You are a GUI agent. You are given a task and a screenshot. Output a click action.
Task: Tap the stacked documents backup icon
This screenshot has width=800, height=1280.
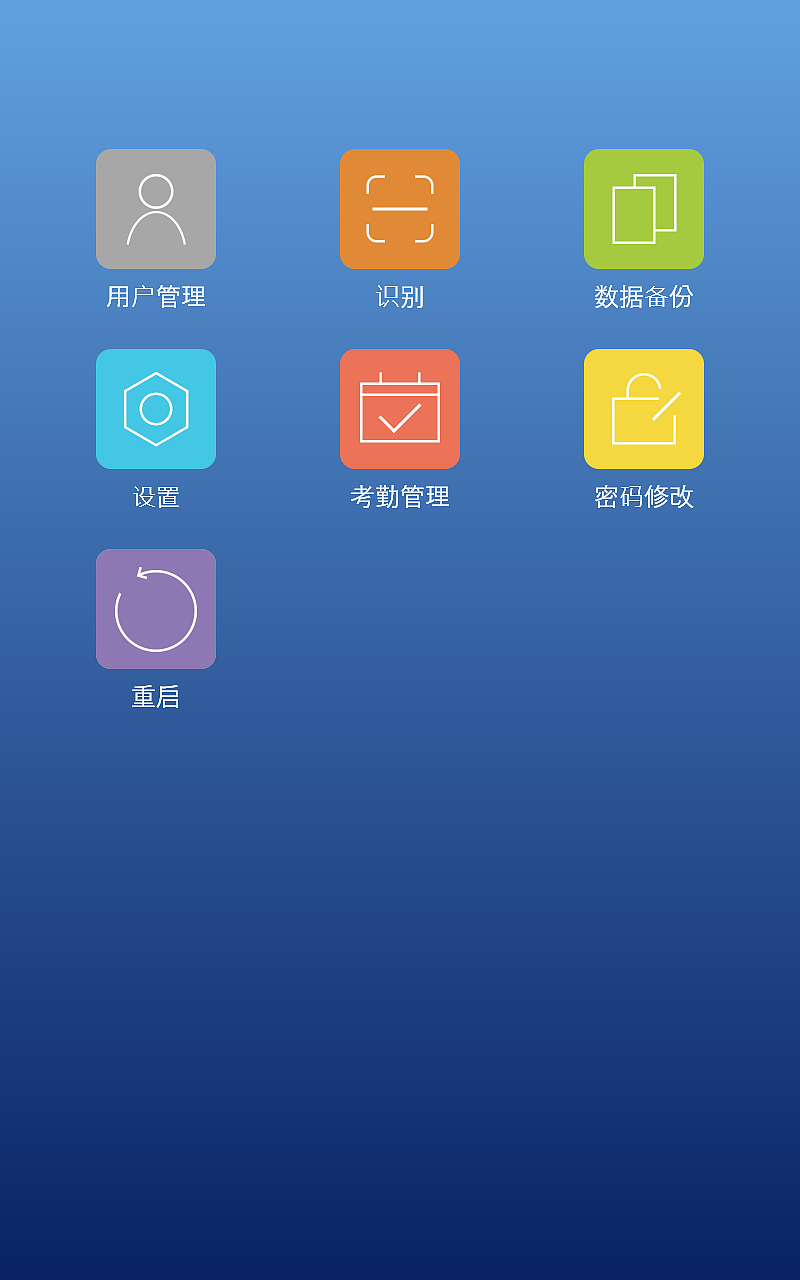pos(643,208)
